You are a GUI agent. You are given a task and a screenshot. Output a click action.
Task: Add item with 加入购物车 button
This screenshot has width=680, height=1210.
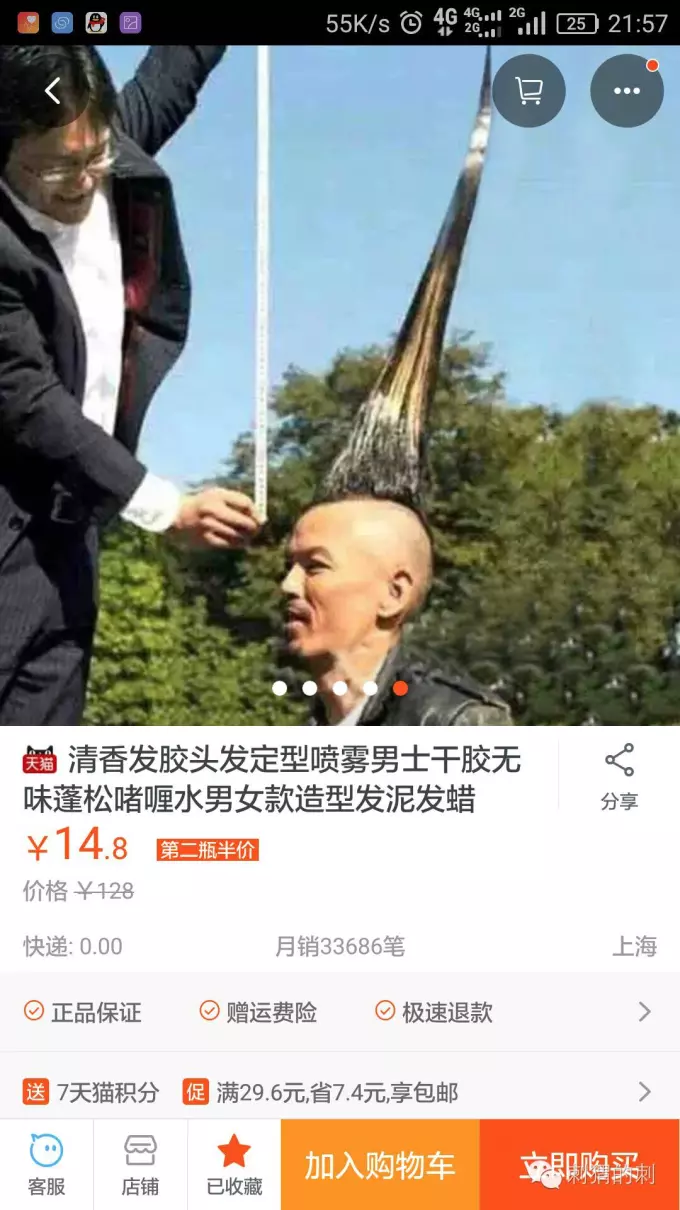tap(380, 1165)
